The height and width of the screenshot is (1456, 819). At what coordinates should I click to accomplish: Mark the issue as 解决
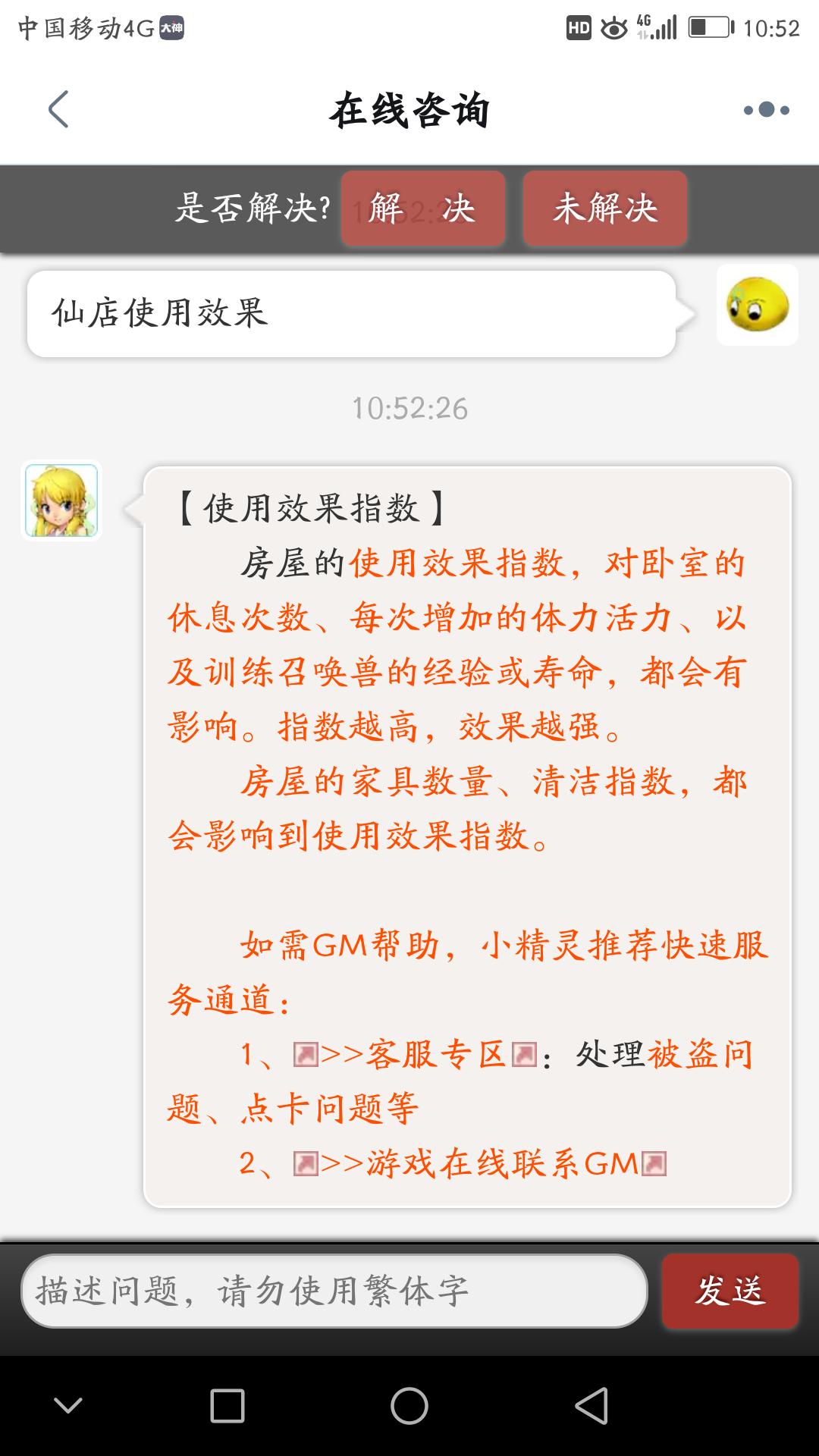422,209
